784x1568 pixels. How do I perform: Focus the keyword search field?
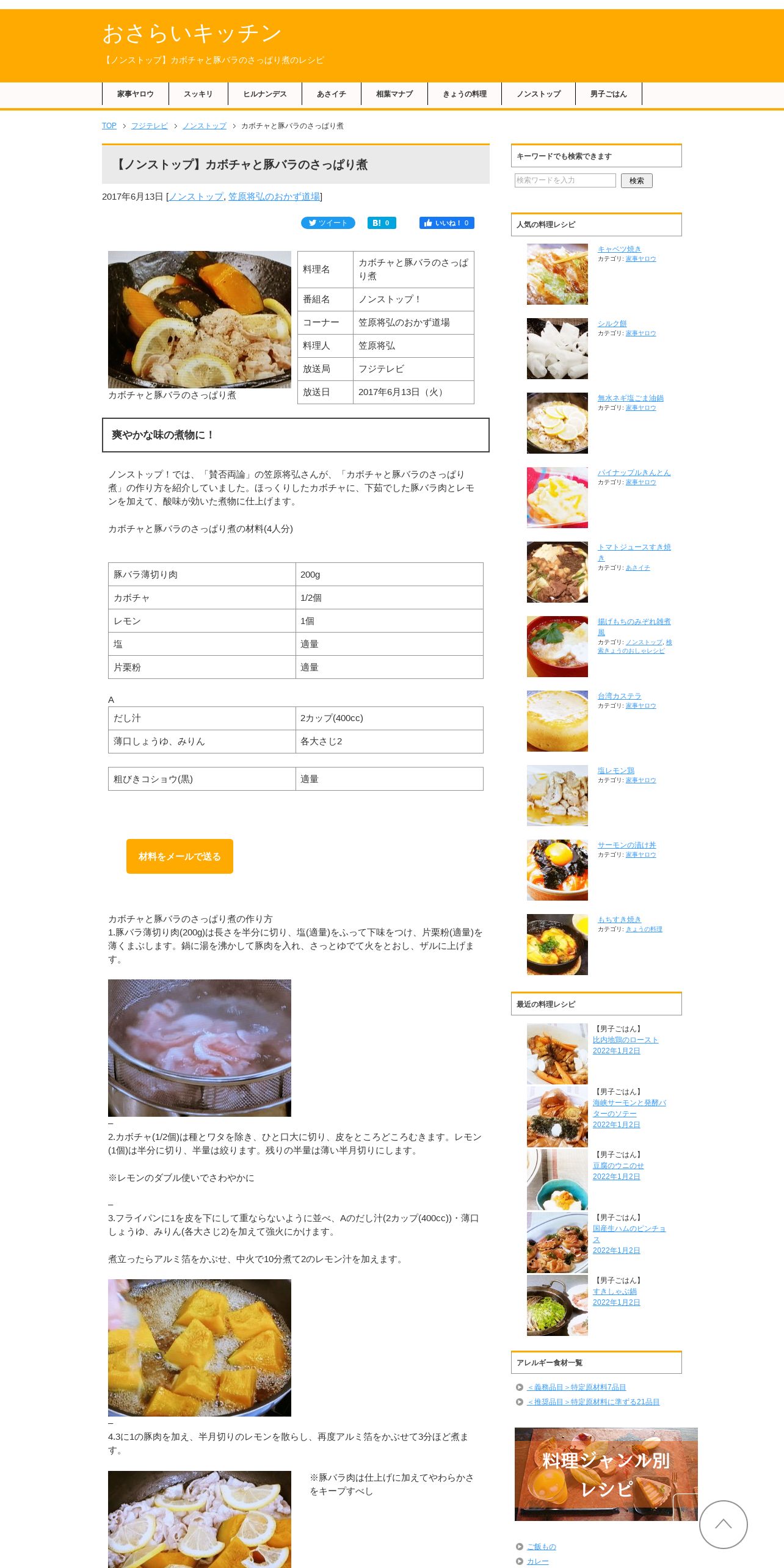[x=565, y=180]
